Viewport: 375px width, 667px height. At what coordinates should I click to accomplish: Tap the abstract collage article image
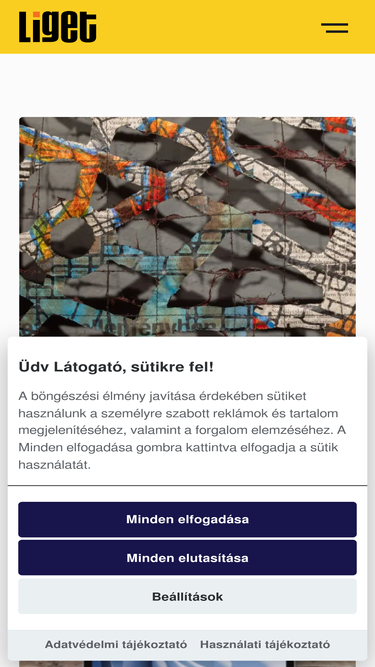188,227
